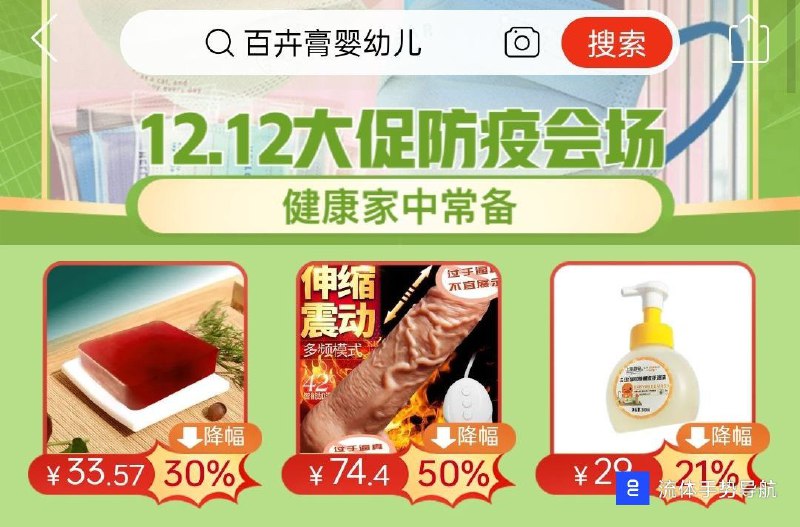
Task: Open the 12.12大促防疫会场 banner
Action: (400, 143)
